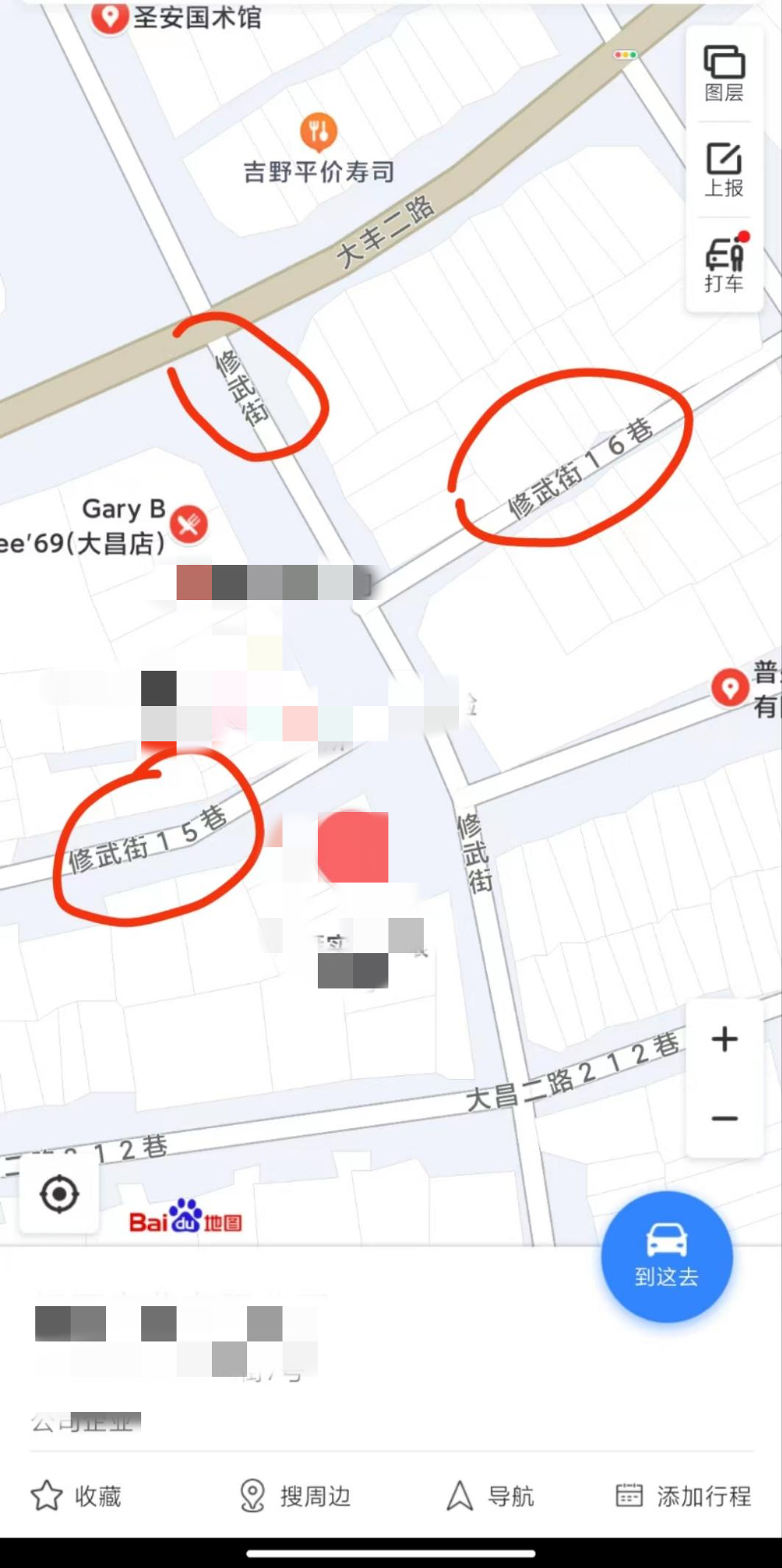Zoom out with the minus button
This screenshot has height=1568, width=782.
724,1119
